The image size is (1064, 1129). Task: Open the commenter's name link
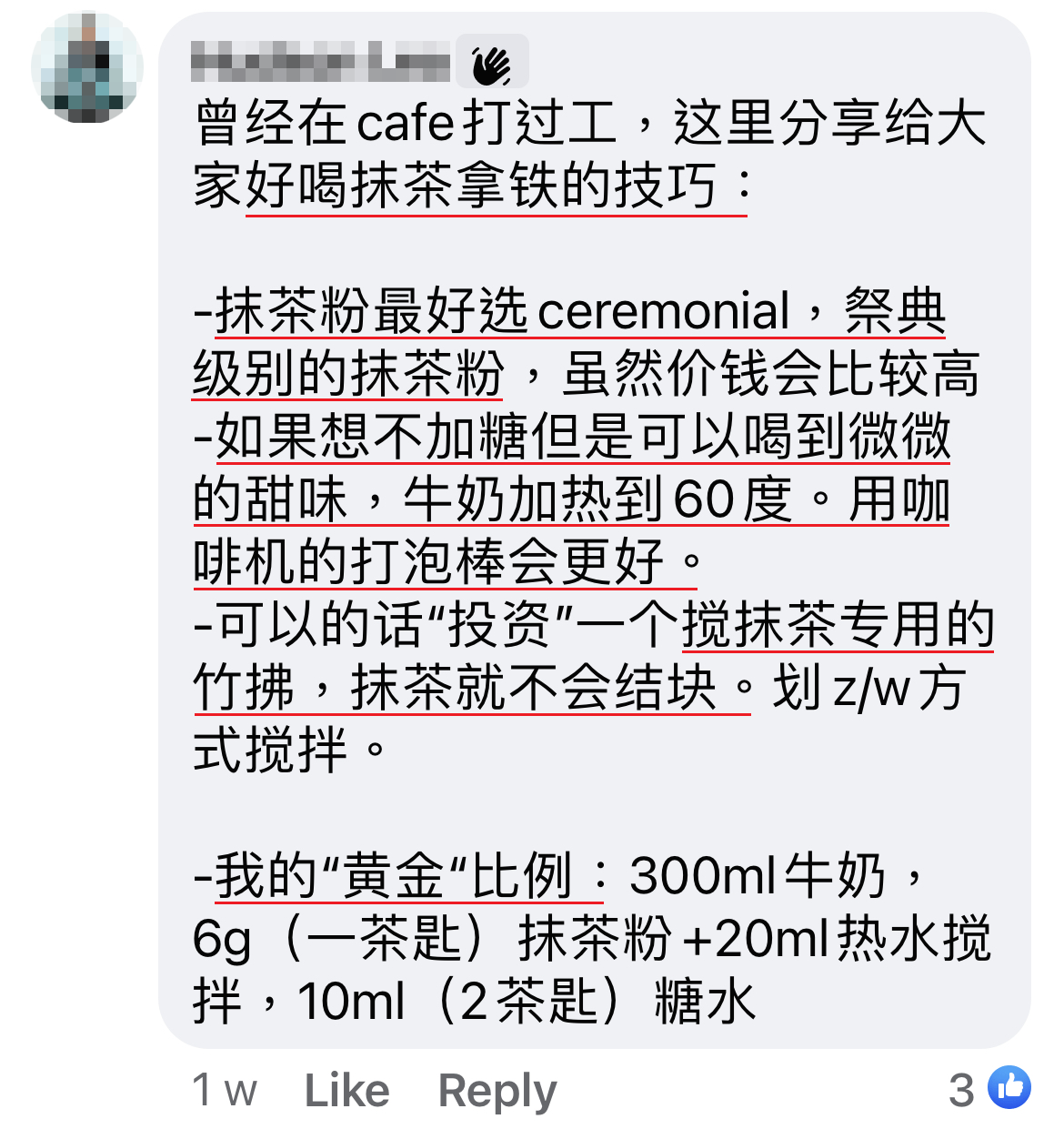click(320, 63)
